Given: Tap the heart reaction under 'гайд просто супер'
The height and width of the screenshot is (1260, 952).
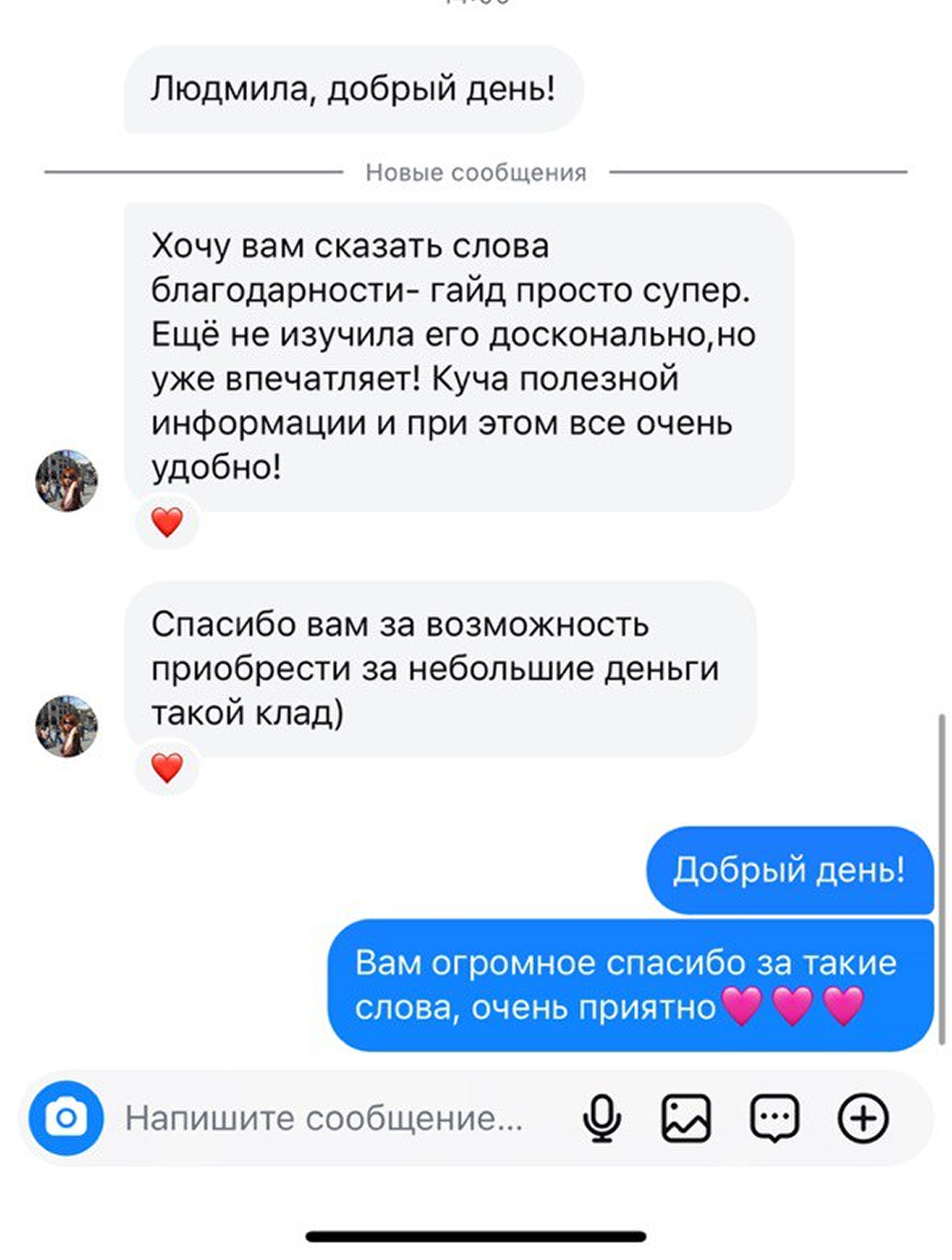Looking at the screenshot, I should (167, 522).
